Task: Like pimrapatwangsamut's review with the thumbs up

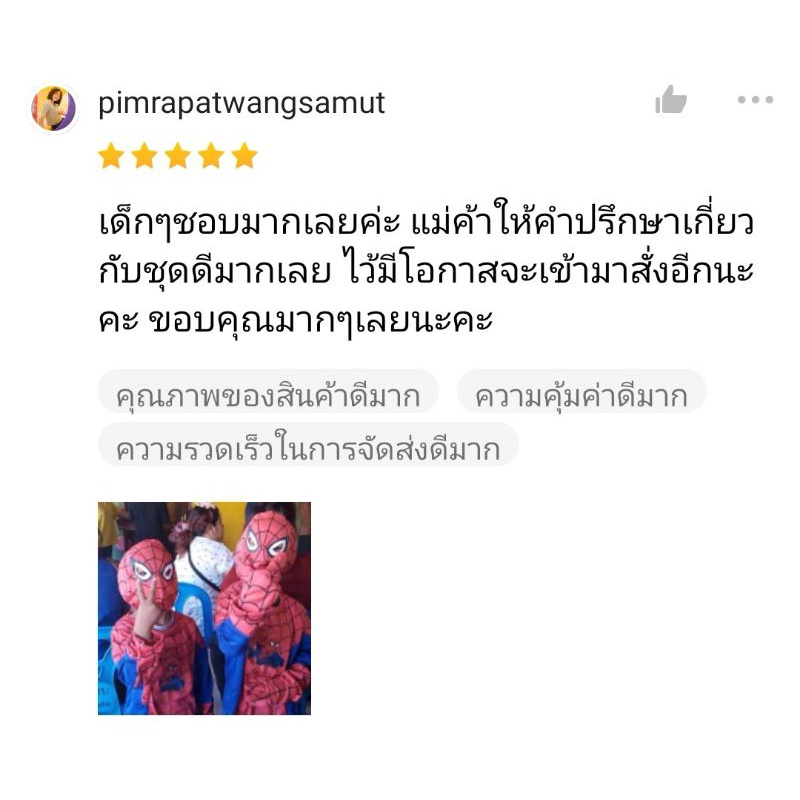Action: click(671, 99)
